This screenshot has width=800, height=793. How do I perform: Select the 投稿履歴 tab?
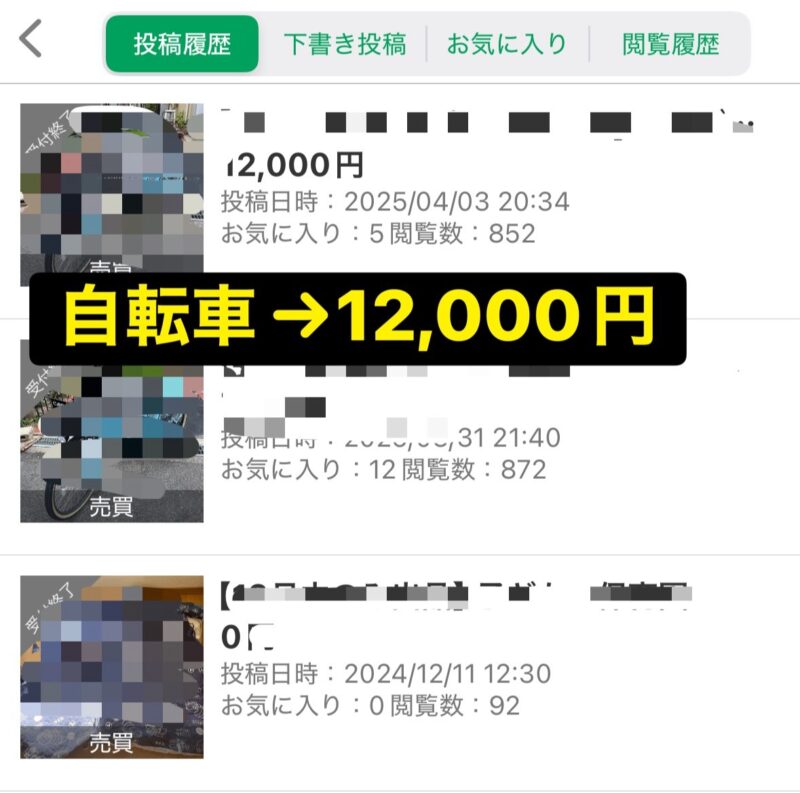click(182, 45)
